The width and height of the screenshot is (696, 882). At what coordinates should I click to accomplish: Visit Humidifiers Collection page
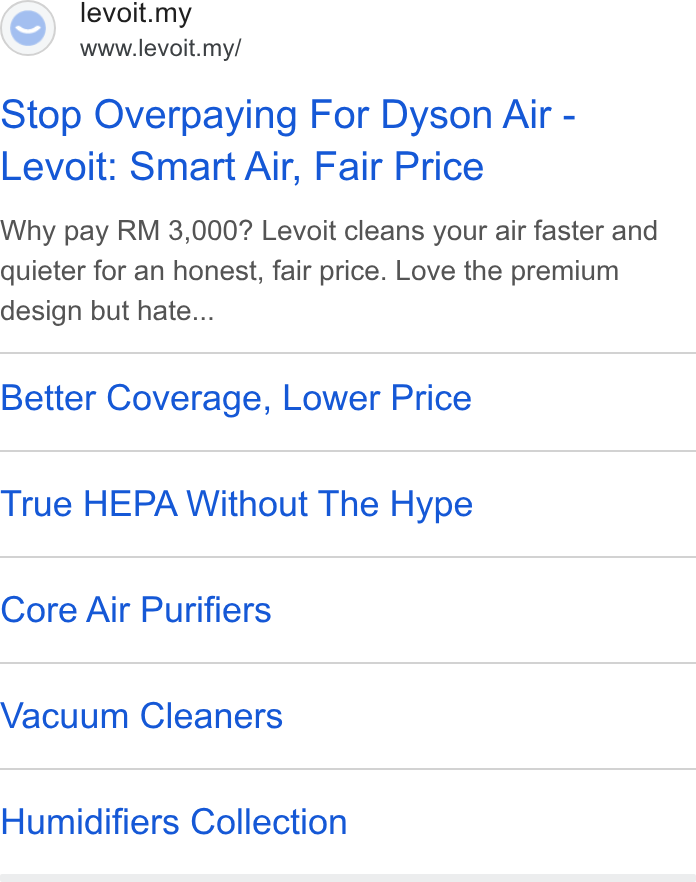click(173, 822)
